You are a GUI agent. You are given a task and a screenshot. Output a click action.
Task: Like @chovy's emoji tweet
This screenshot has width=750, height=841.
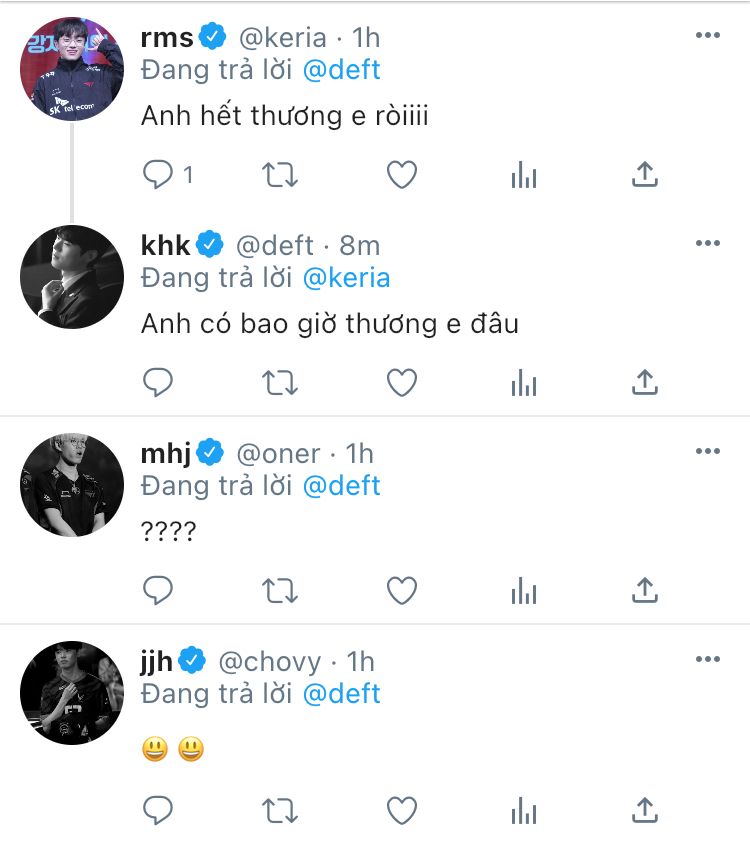pos(402,808)
